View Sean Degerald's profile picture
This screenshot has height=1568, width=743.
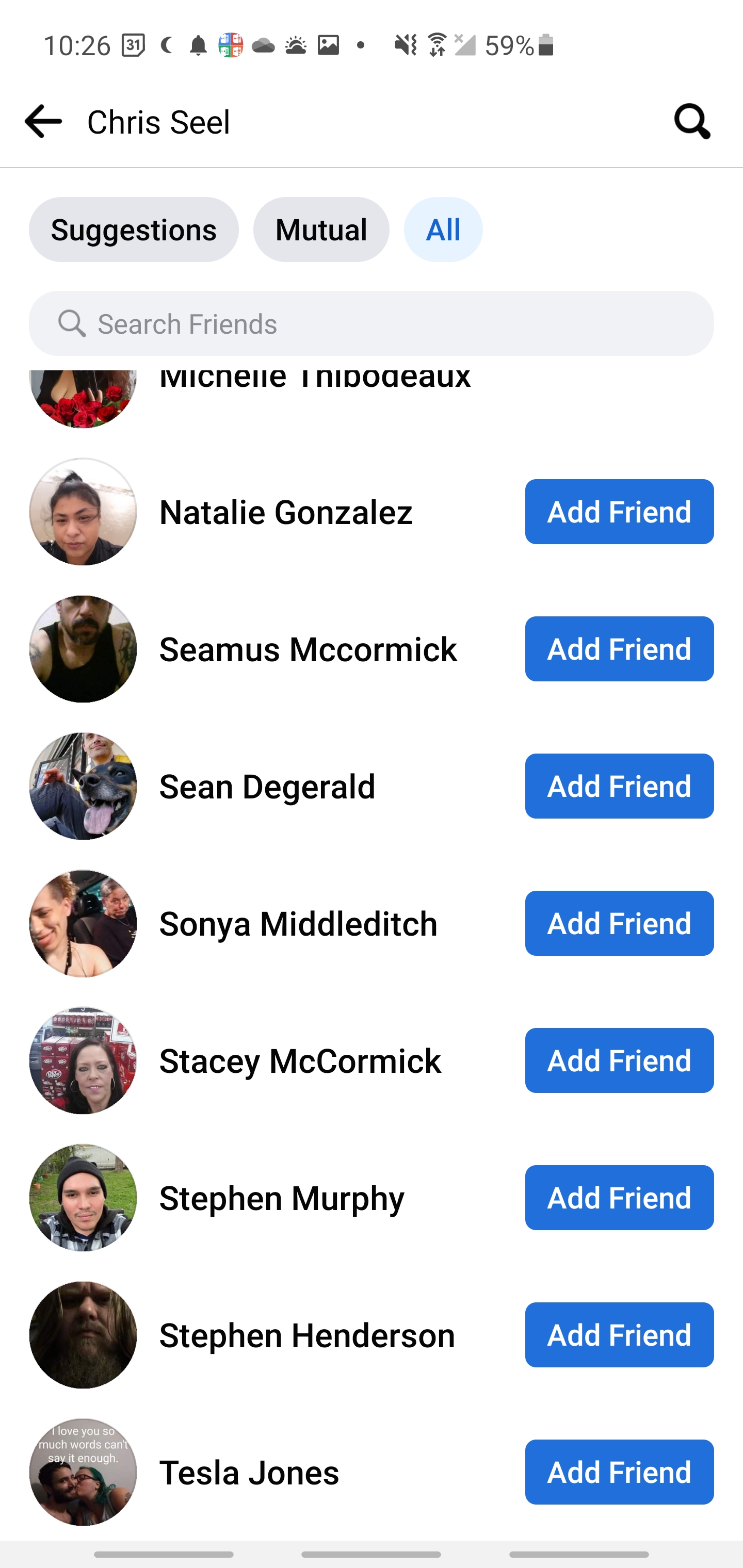(84, 786)
